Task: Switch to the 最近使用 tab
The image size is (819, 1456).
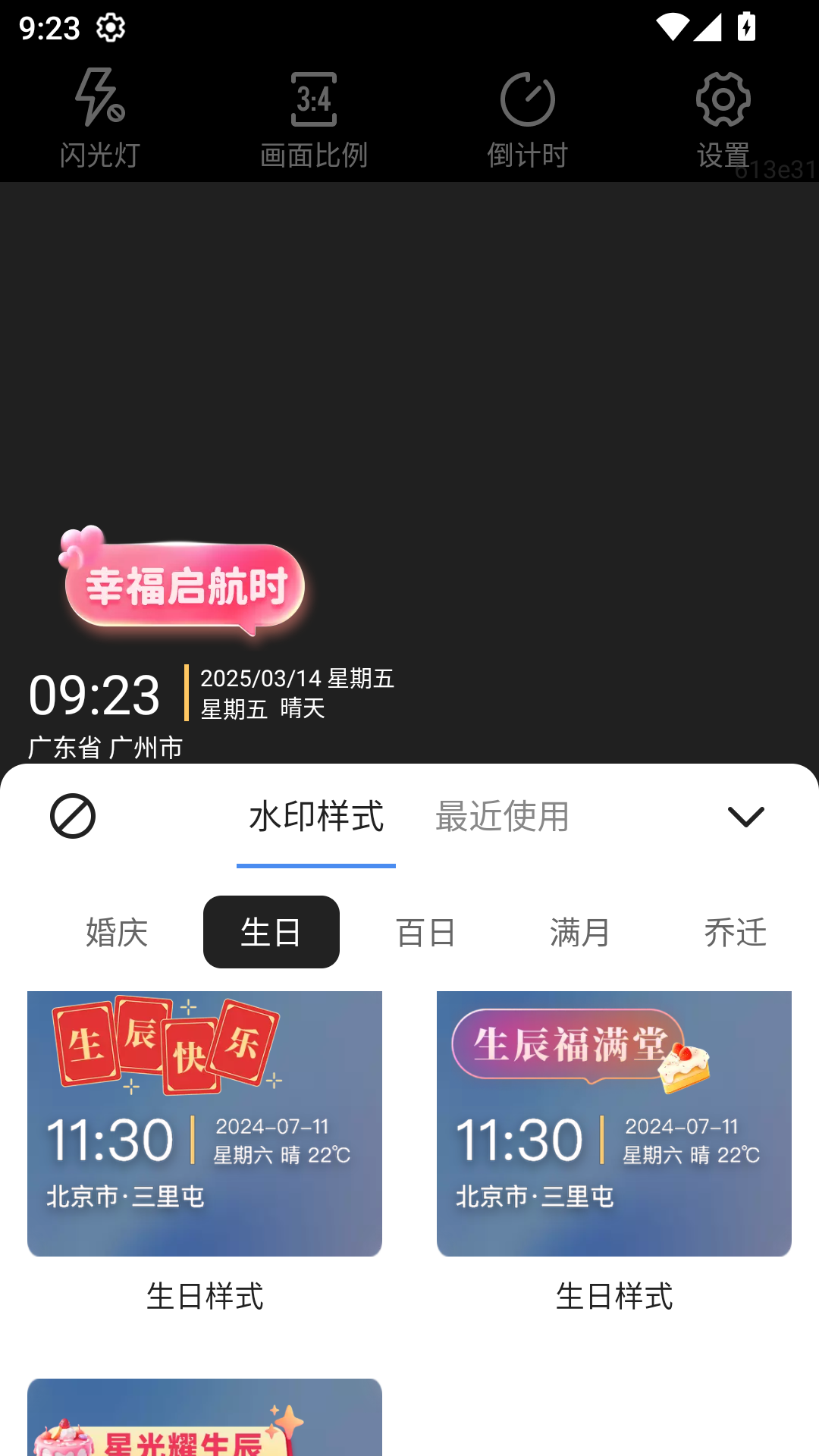Action: click(501, 819)
